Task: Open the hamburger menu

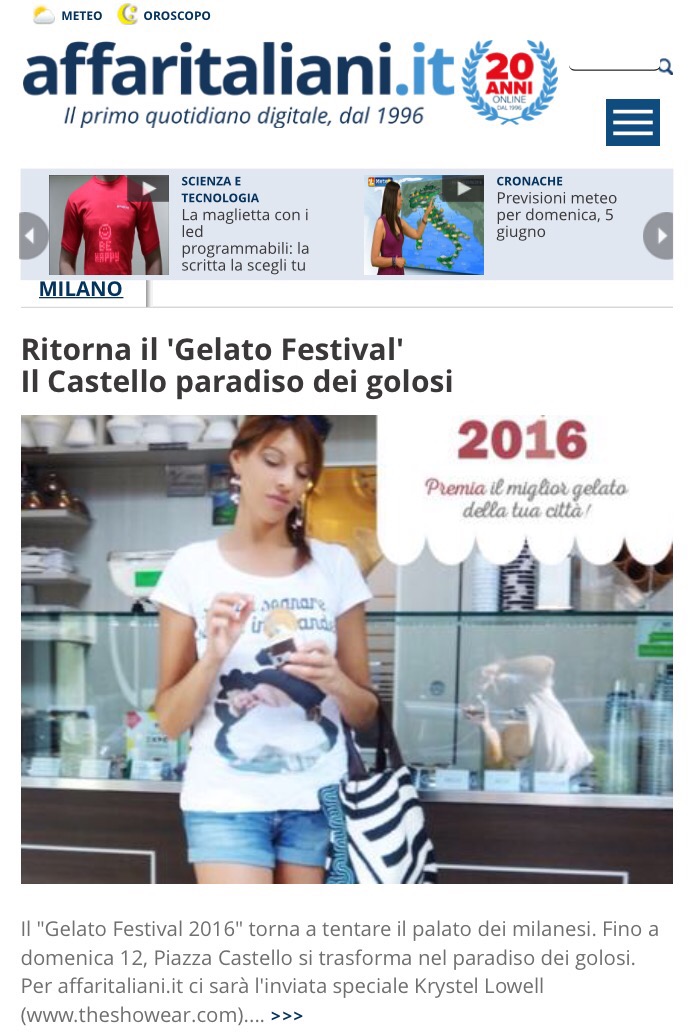Action: (632, 123)
